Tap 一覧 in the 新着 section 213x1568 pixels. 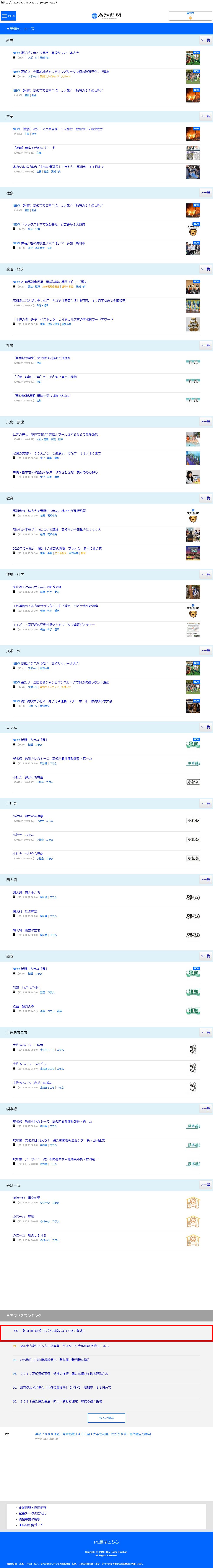point(206,40)
